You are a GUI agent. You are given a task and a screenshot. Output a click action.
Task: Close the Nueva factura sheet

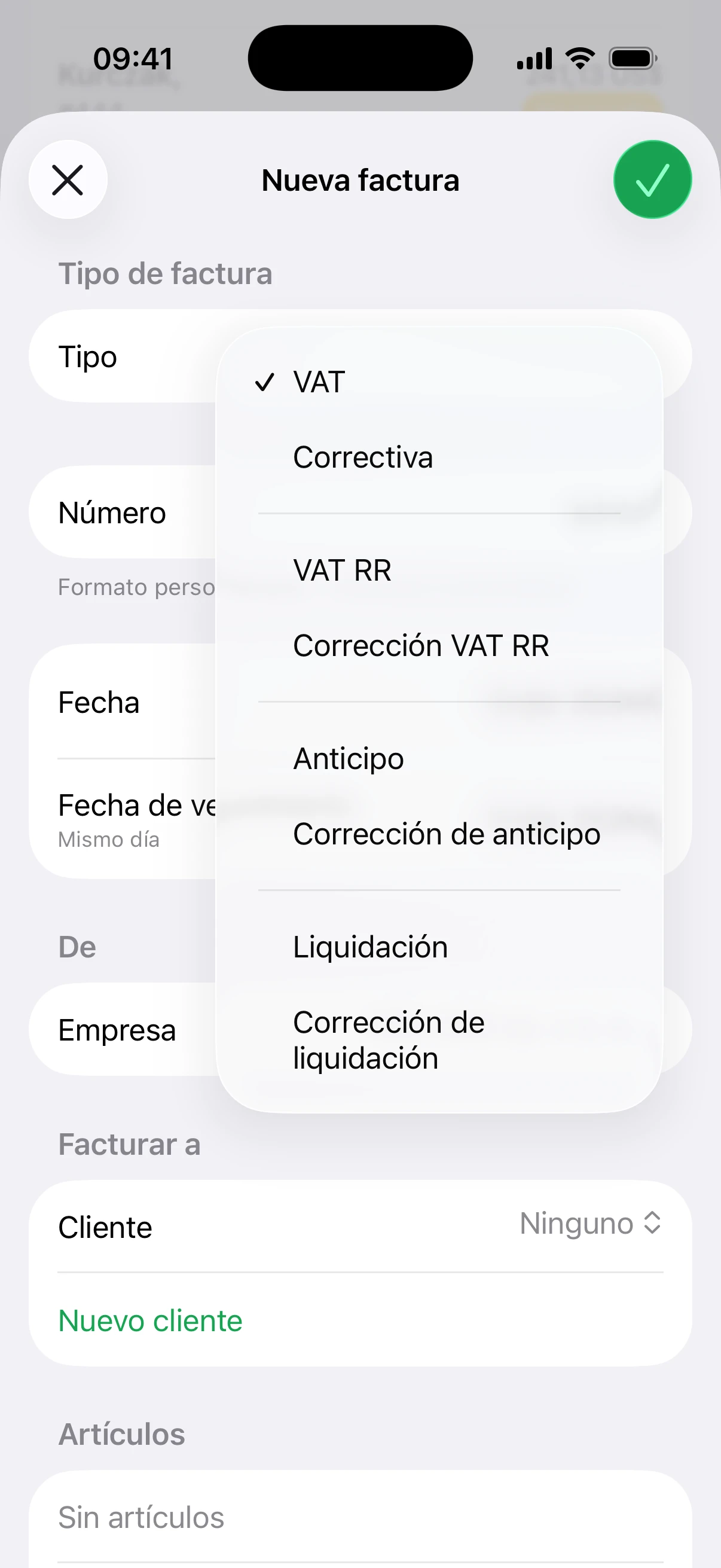point(68,180)
